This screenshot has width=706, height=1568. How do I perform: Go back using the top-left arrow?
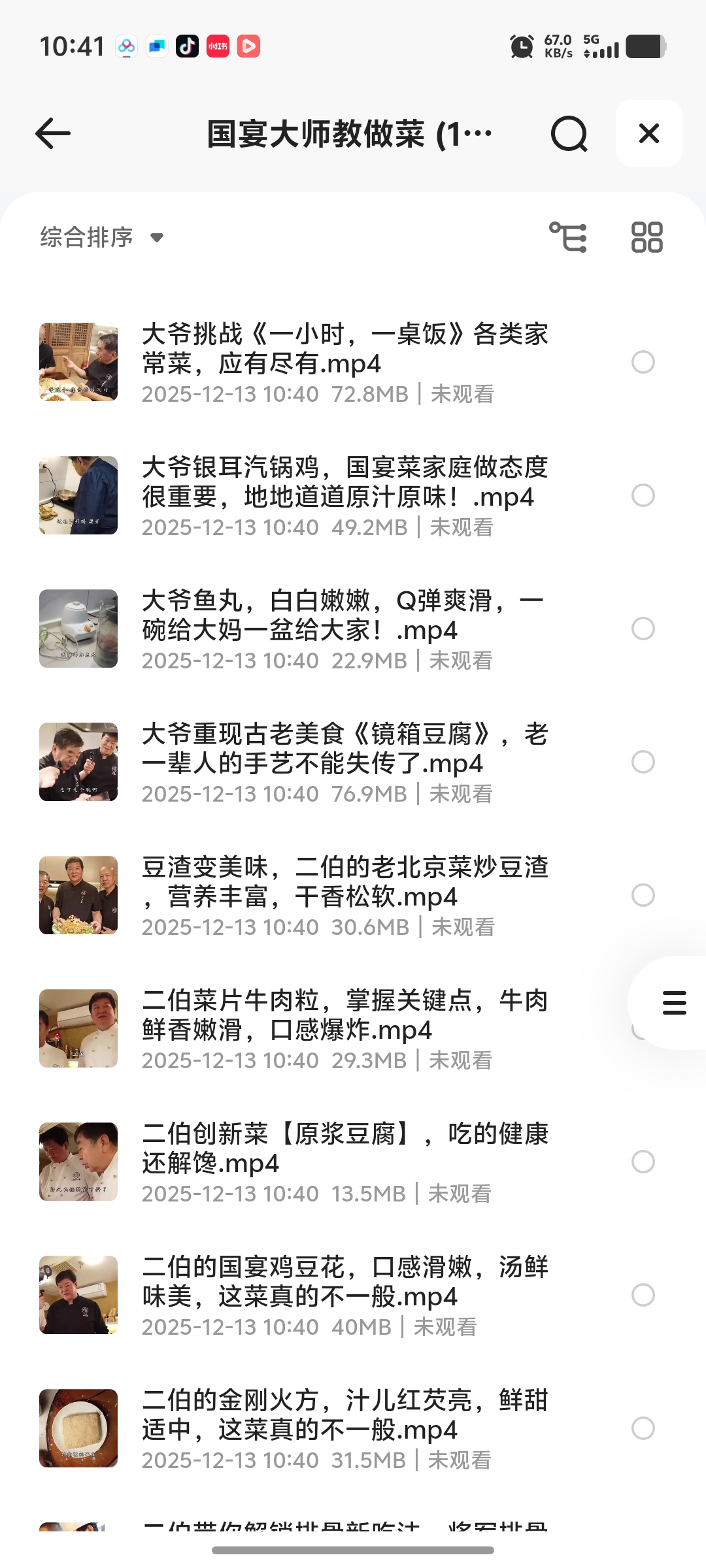point(53,134)
